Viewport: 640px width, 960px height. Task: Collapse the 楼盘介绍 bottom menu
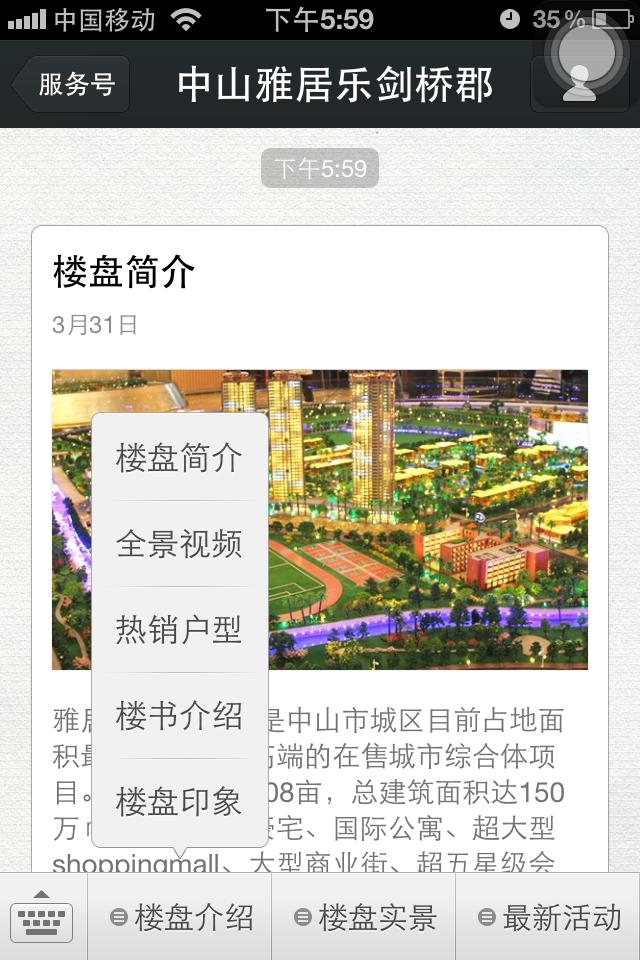[x=181, y=917]
